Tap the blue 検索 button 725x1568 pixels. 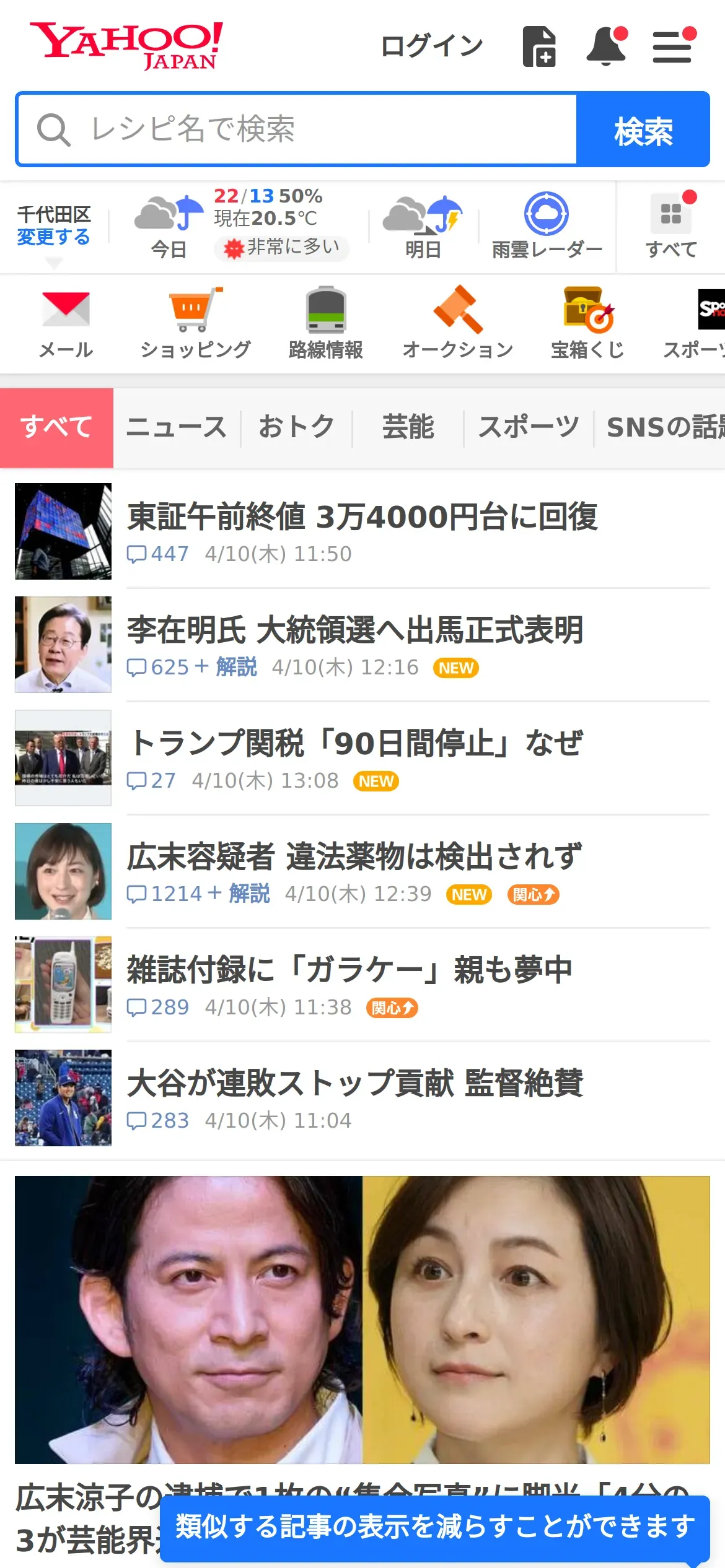[643, 129]
